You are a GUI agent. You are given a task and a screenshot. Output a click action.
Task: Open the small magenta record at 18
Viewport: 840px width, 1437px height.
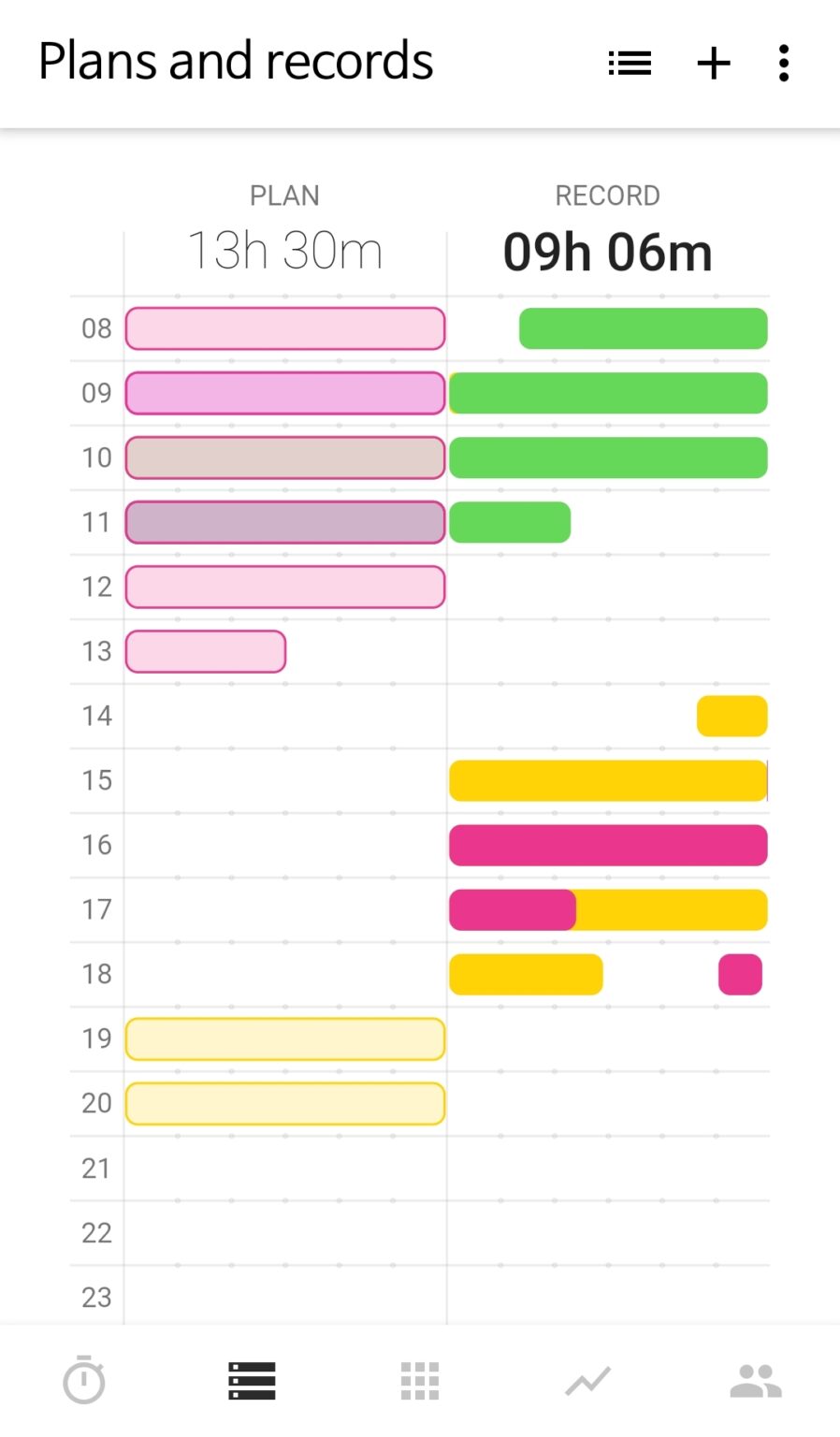pos(740,974)
